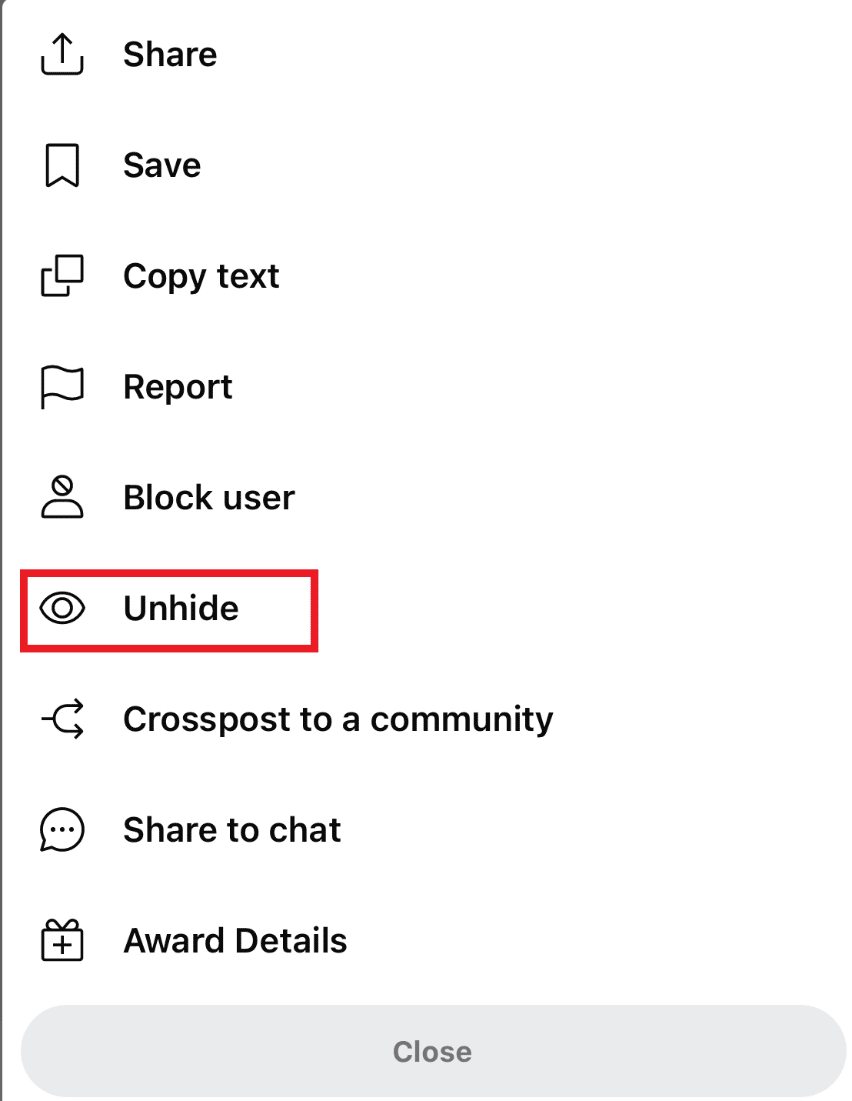
Task: Report this post
Action: click(x=177, y=387)
